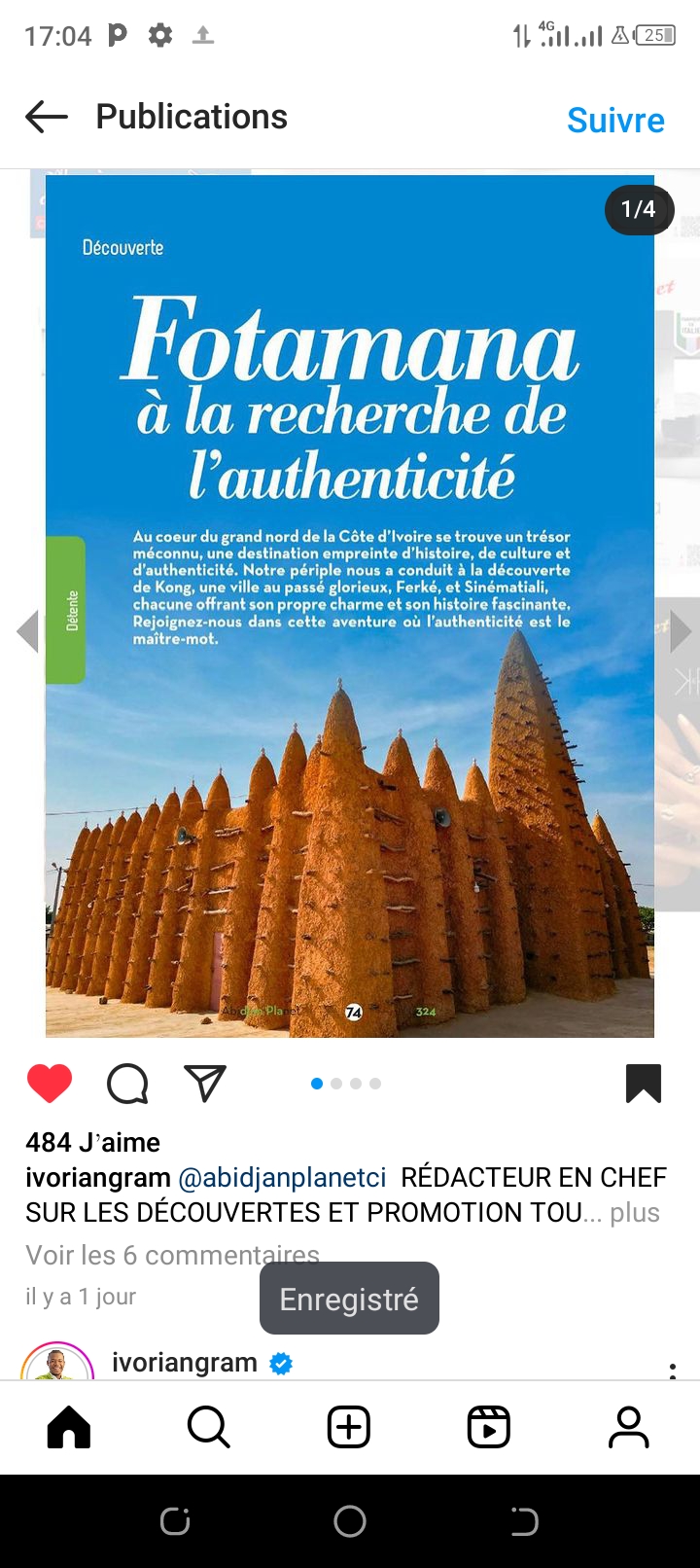
Task: Switch to the Search tab
Action: click(x=209, y=1428)
